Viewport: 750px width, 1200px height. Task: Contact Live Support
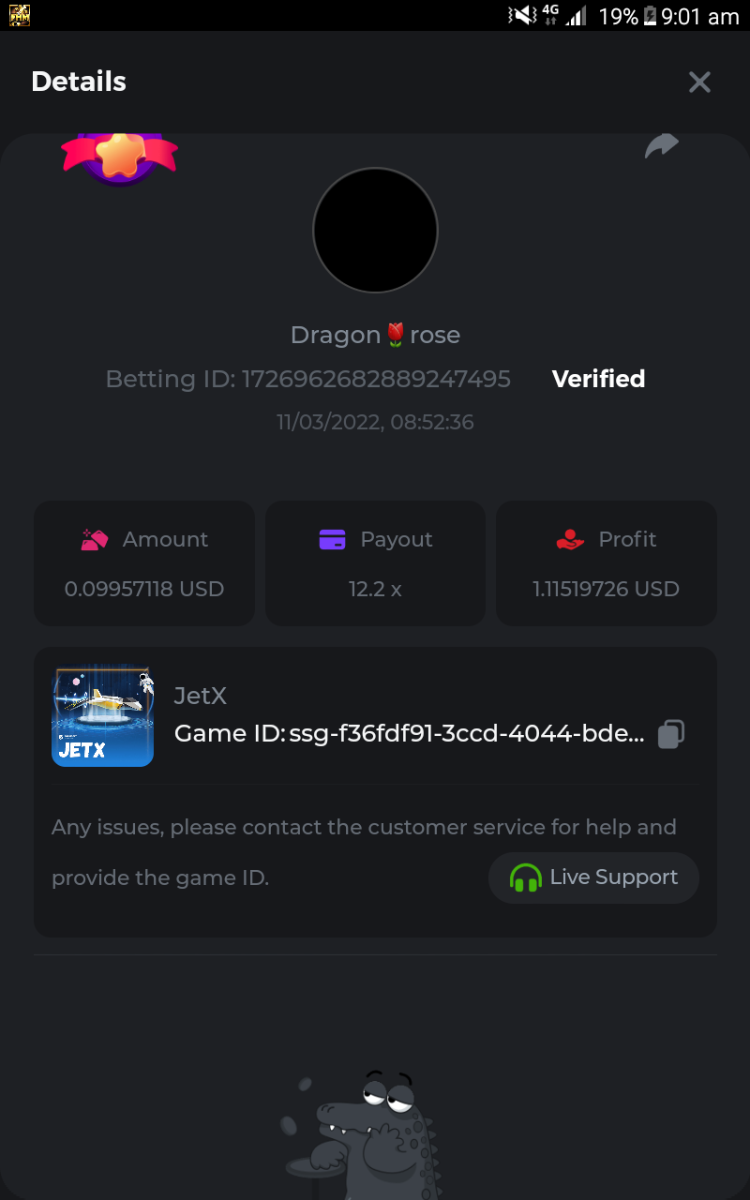click(594, 878)
